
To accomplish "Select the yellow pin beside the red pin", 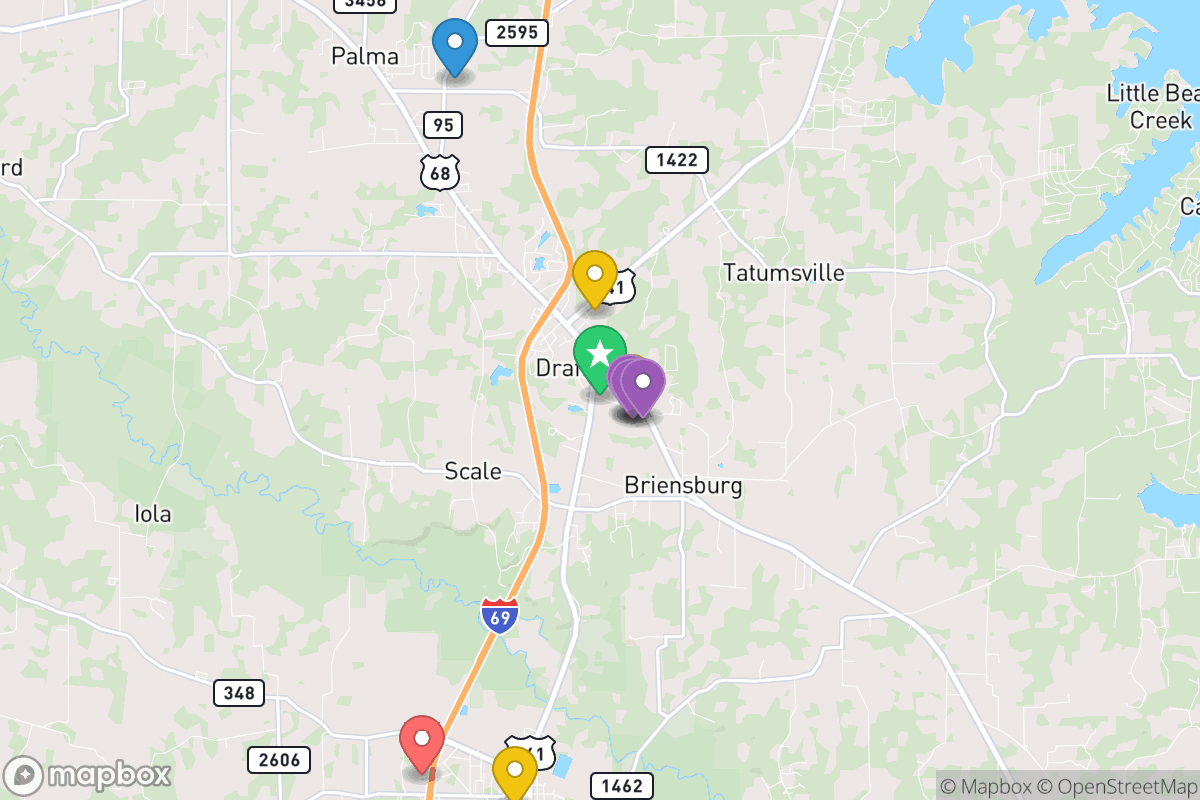I will pyautogui.click(x=515, y=771).
